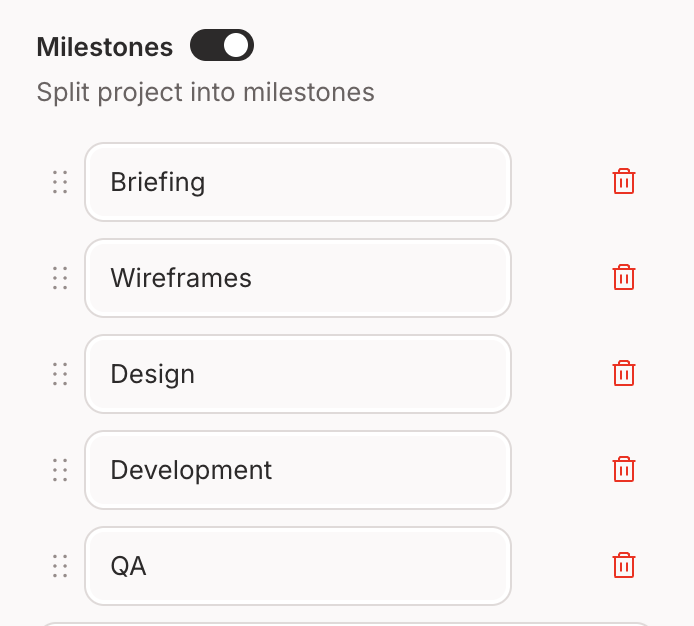Image resolution: width=694 pixels, height=626 pixels.
Task: Delete the Design milestone
Action: pyautogui.click(x=624, y=374)
